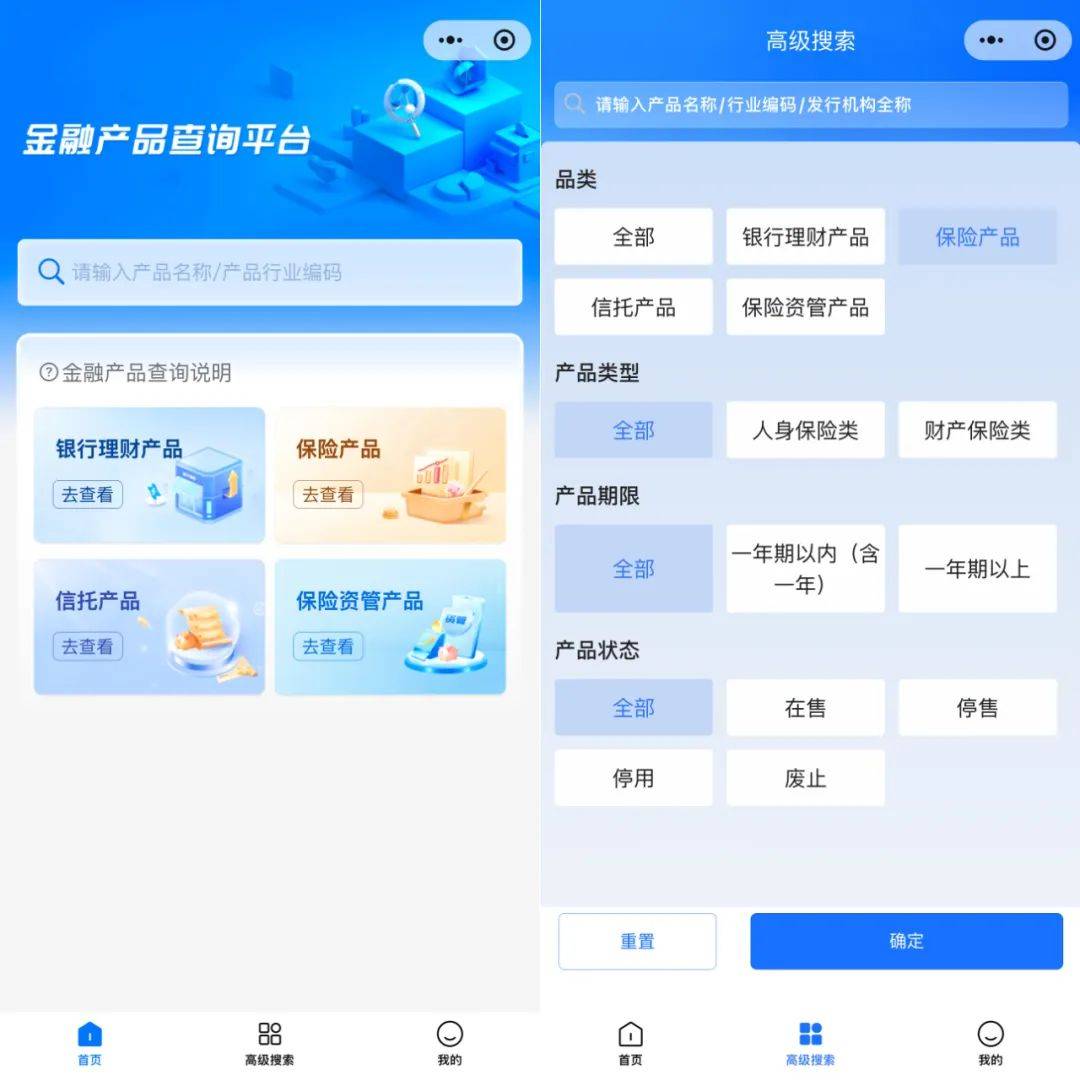
Task: Pick the 财产保险类 product type
Action: click(x=977, y=430)
